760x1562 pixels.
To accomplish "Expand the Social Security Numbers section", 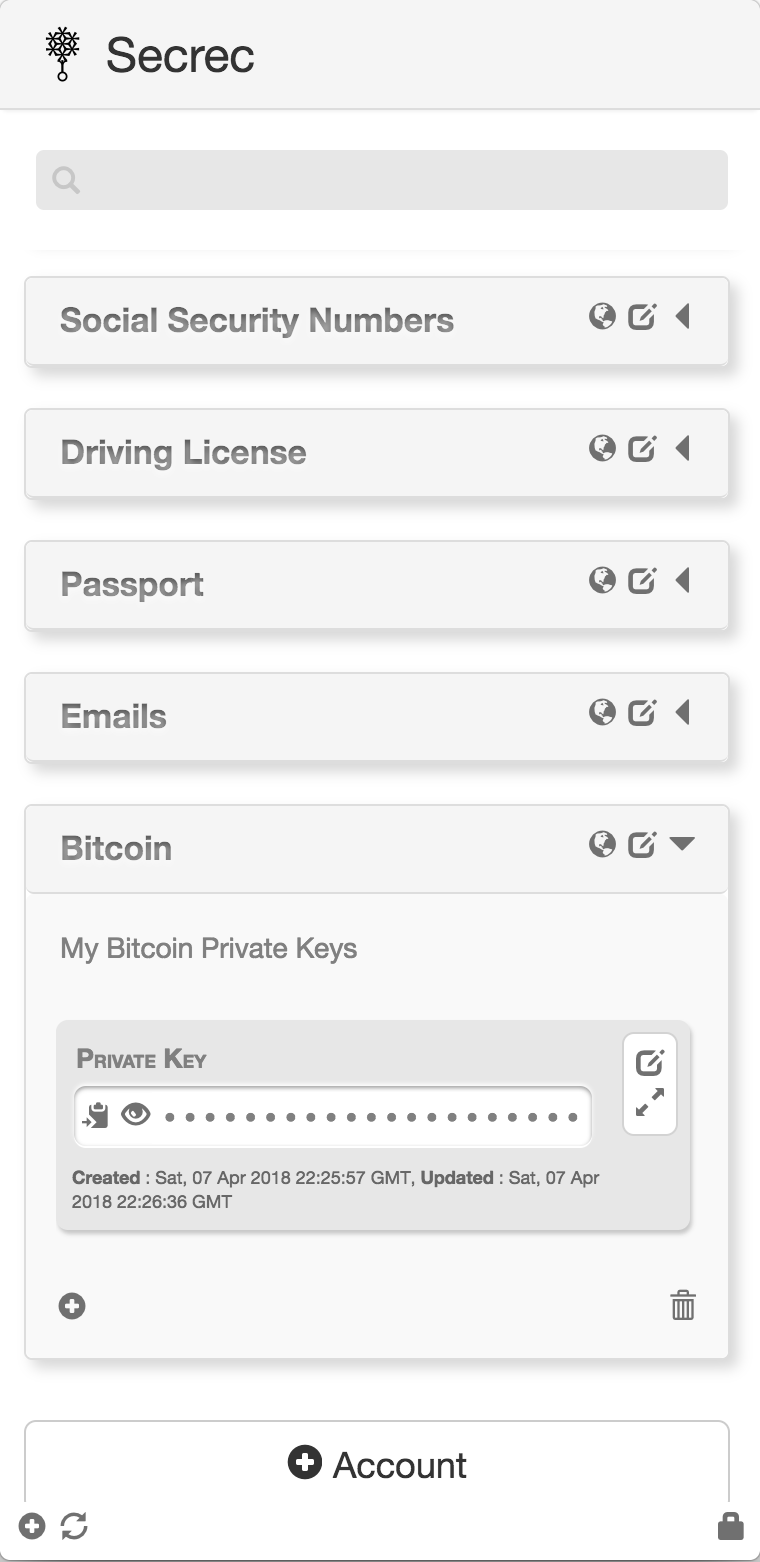I will tap(683, 317).
